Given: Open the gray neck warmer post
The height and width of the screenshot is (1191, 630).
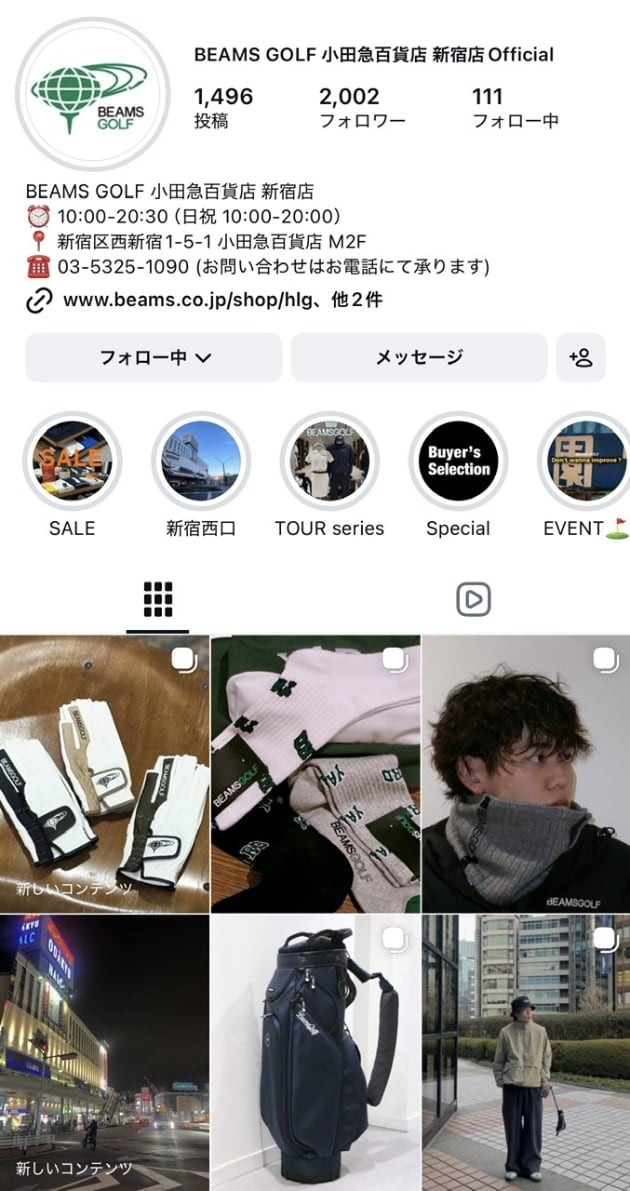Looking at the screenshot, I should point(526,774).
